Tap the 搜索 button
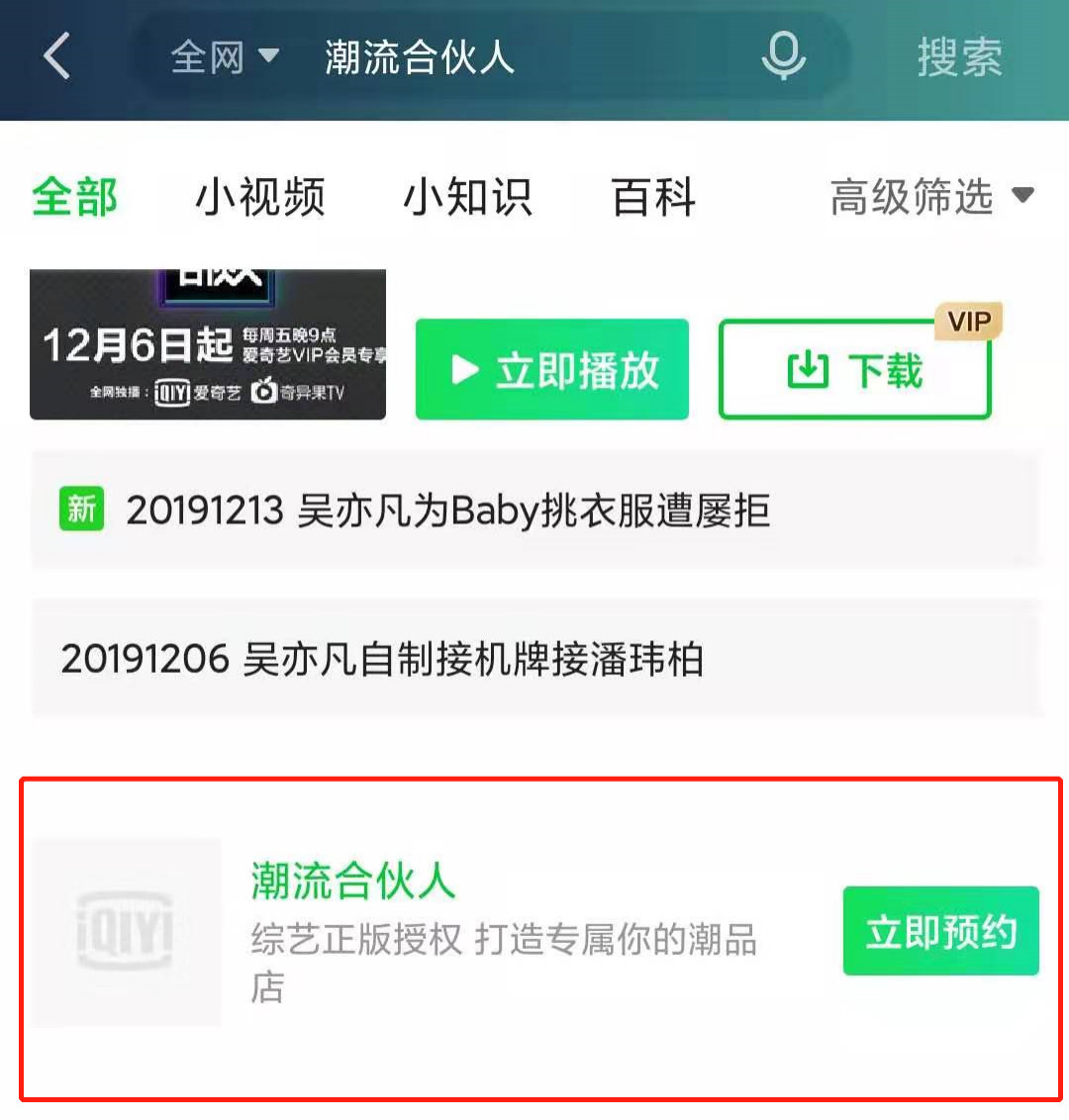Image resolution: width=1069 pixels, height=1120 pixels. 958,56
